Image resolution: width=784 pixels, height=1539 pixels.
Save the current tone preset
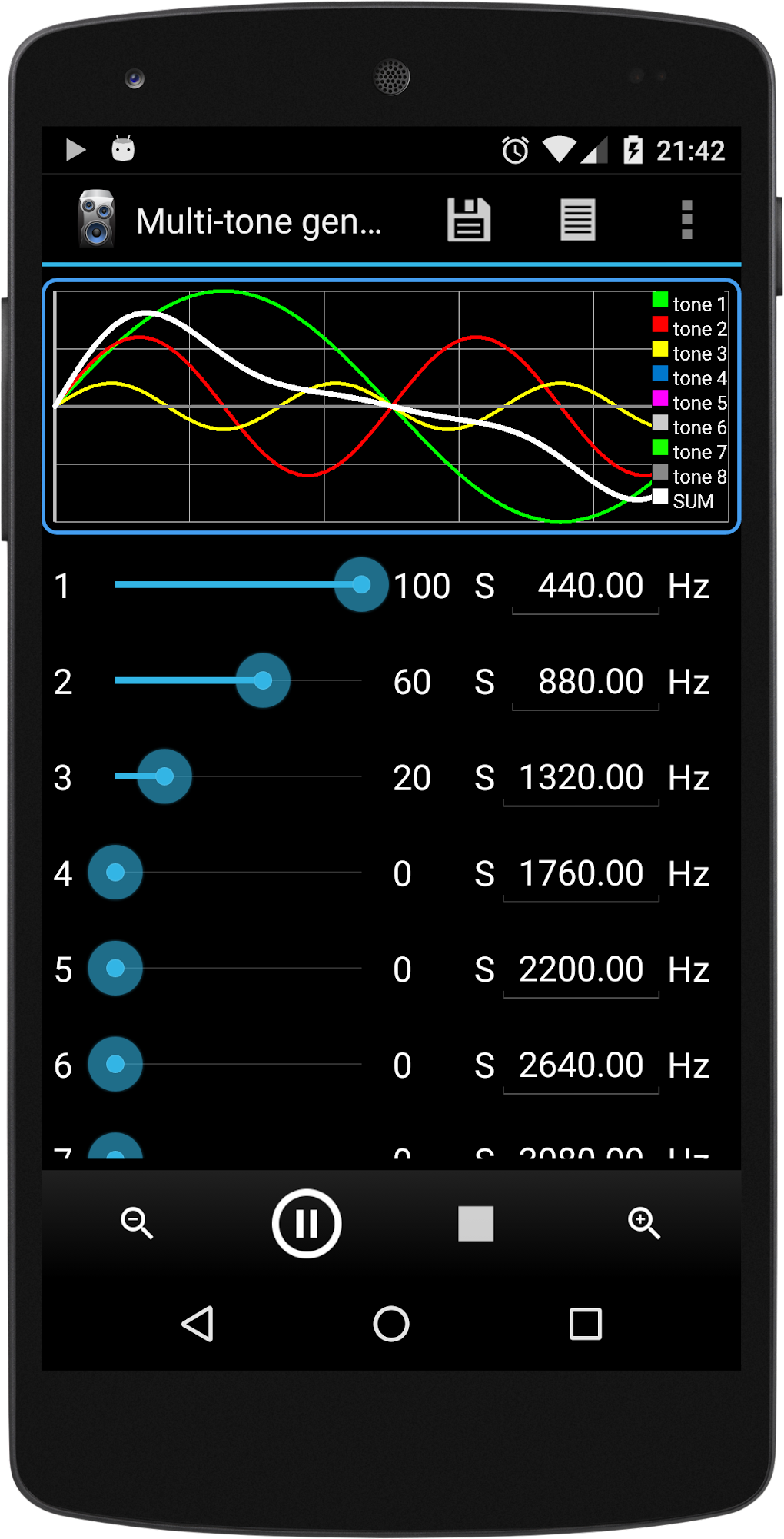point(469,221)
